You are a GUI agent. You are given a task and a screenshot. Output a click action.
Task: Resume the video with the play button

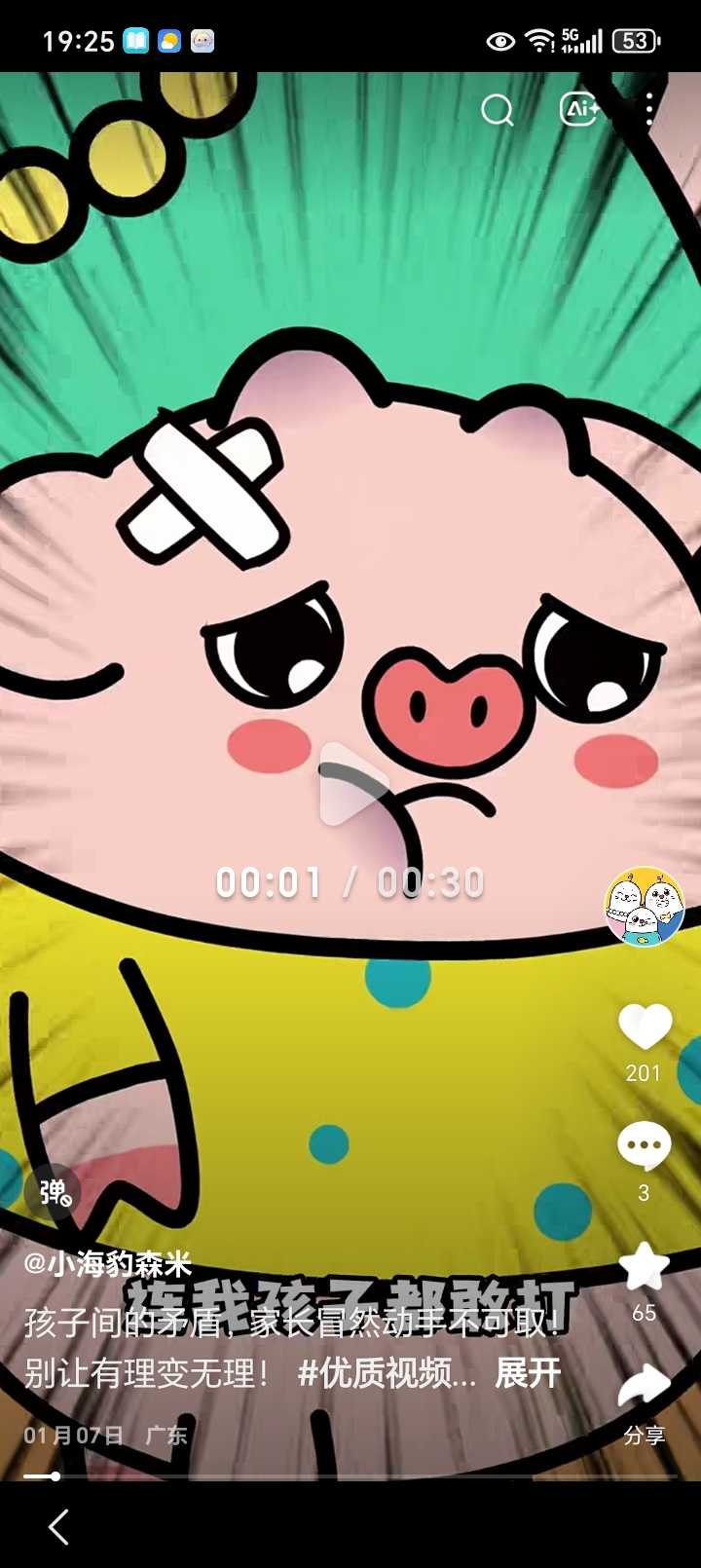(x=350, y=785)
